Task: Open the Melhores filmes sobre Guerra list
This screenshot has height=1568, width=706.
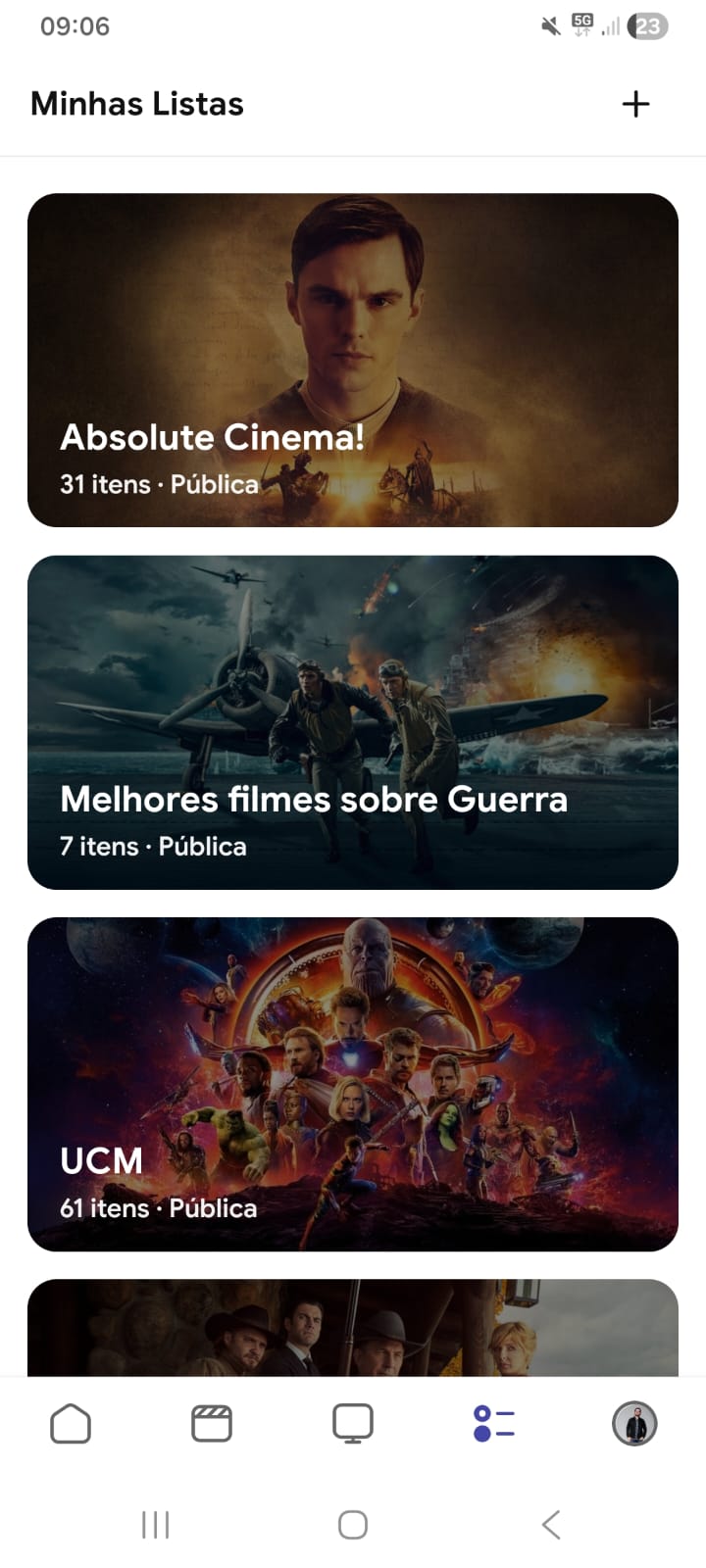Action: tap(353, 722)
